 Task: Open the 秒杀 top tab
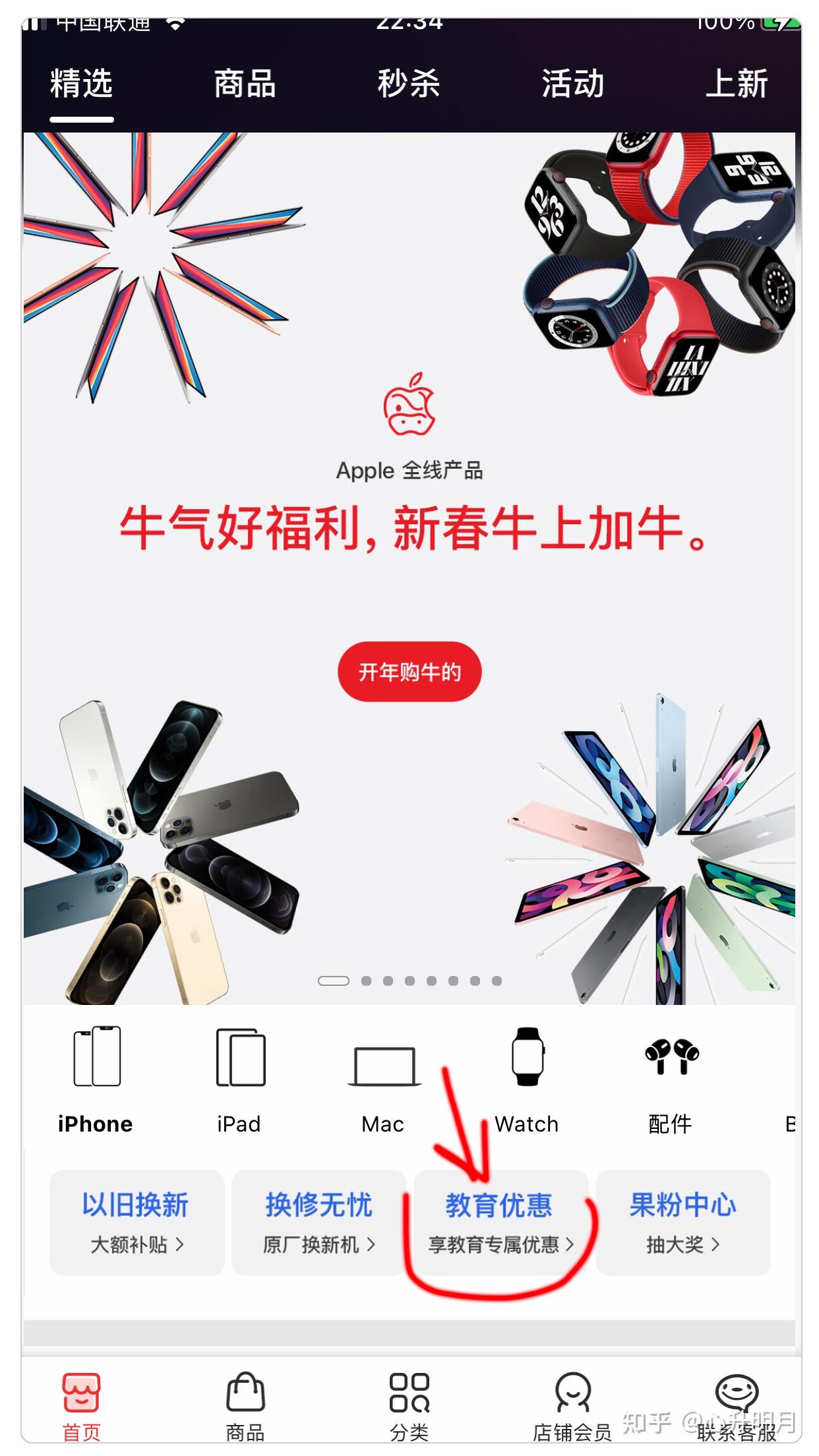coord(408,84)
